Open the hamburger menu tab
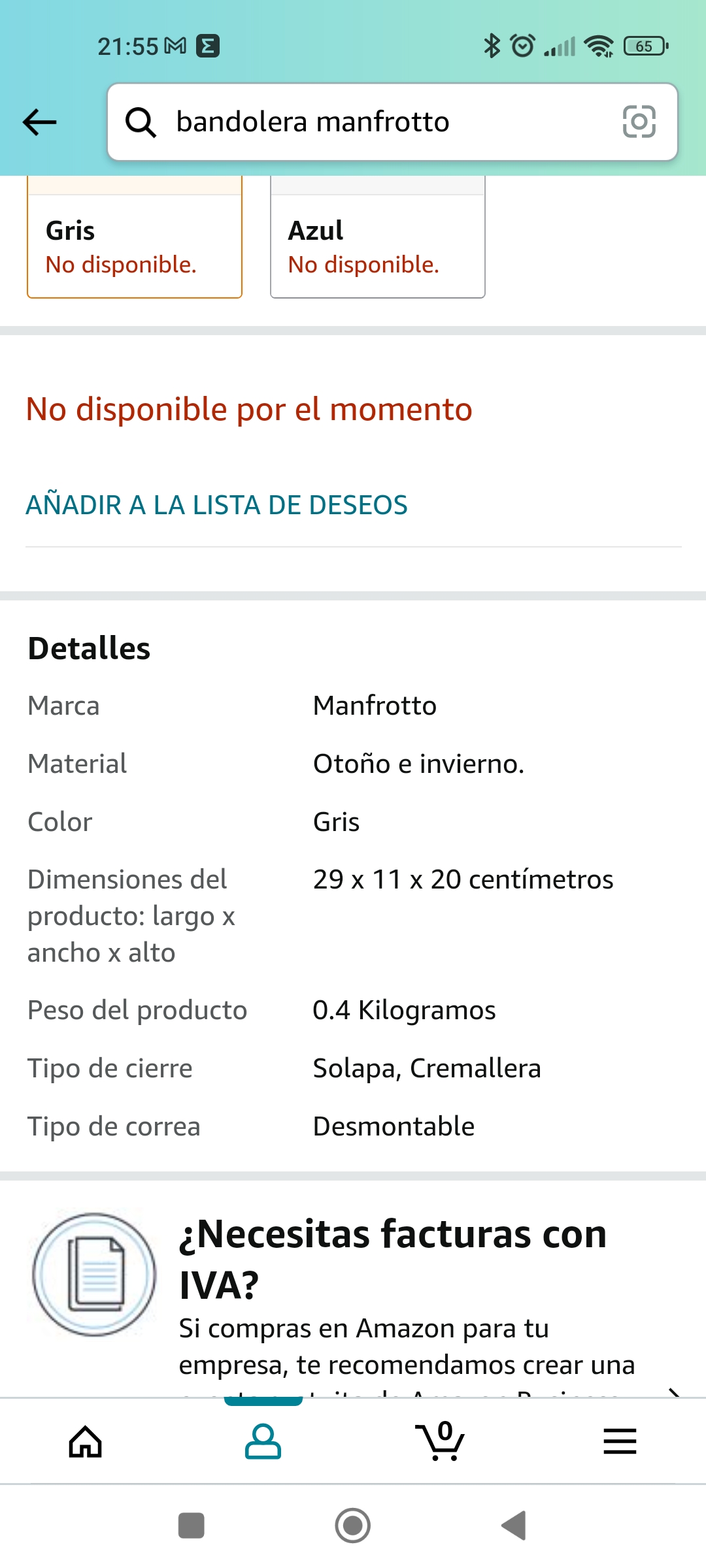This screenshot has width=706, height=1568. point(620,1441)
